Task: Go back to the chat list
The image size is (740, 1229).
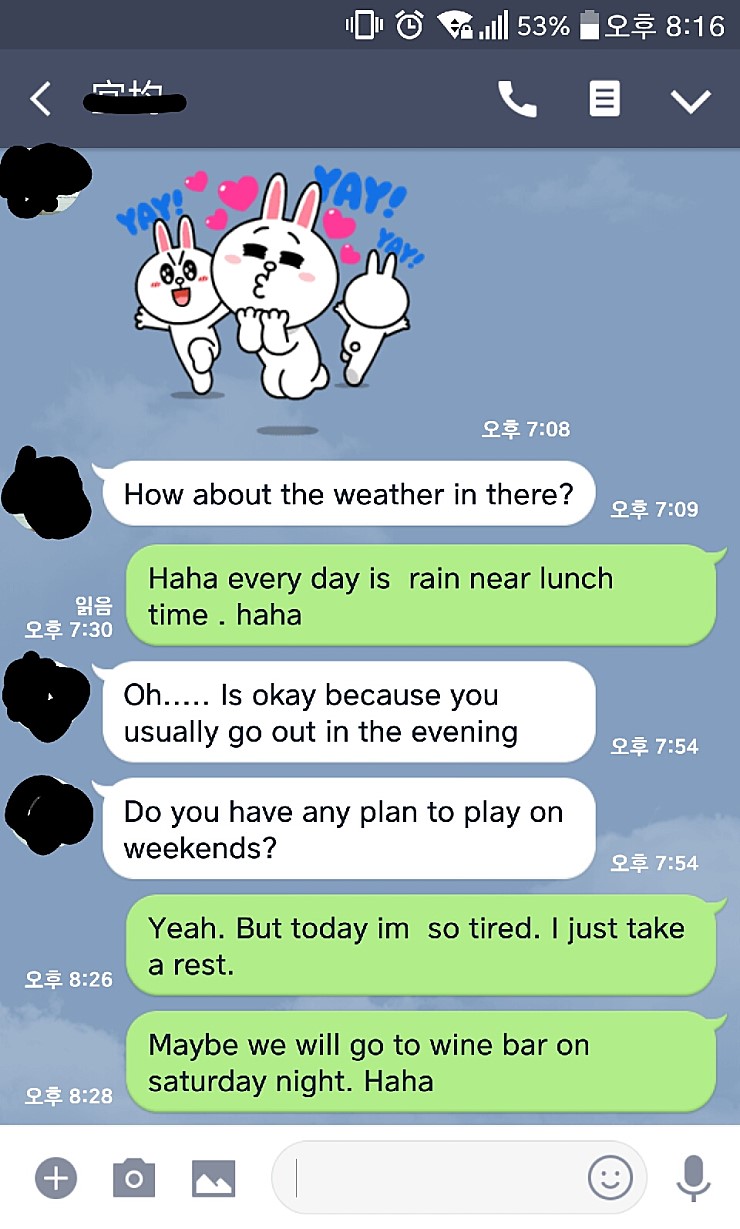Action: tap(41, 100)
